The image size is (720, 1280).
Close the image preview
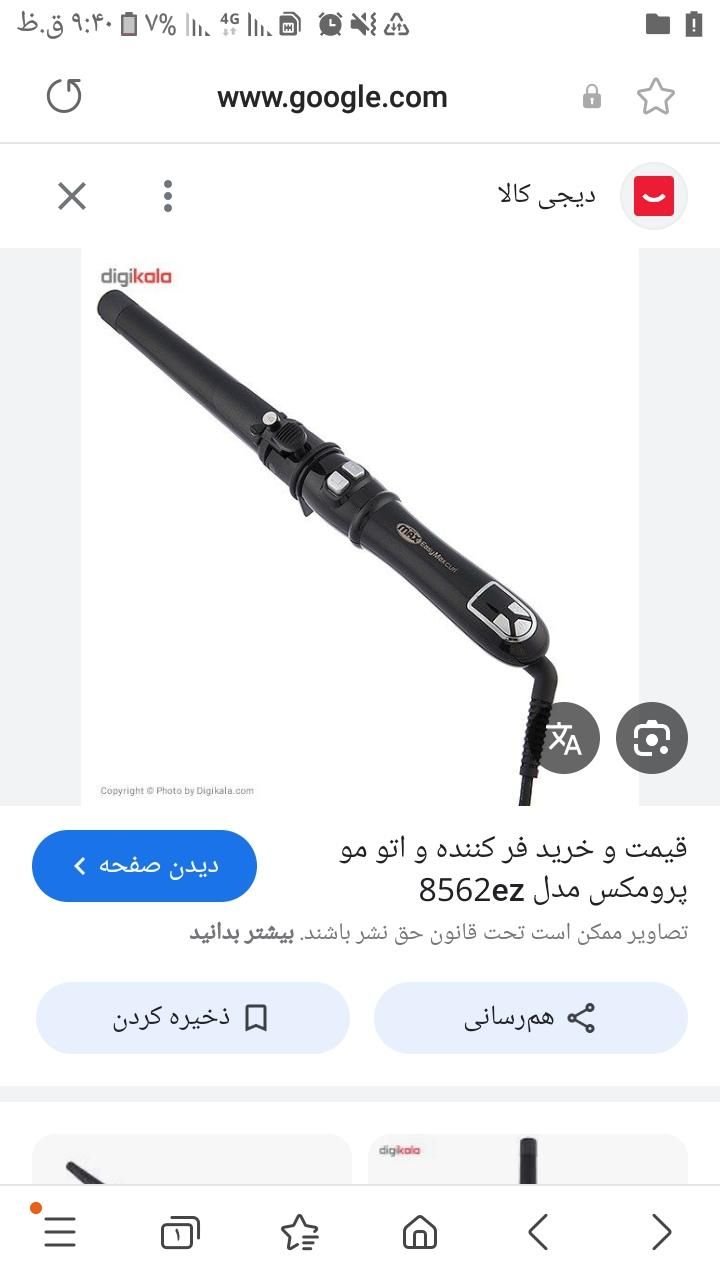72,196
